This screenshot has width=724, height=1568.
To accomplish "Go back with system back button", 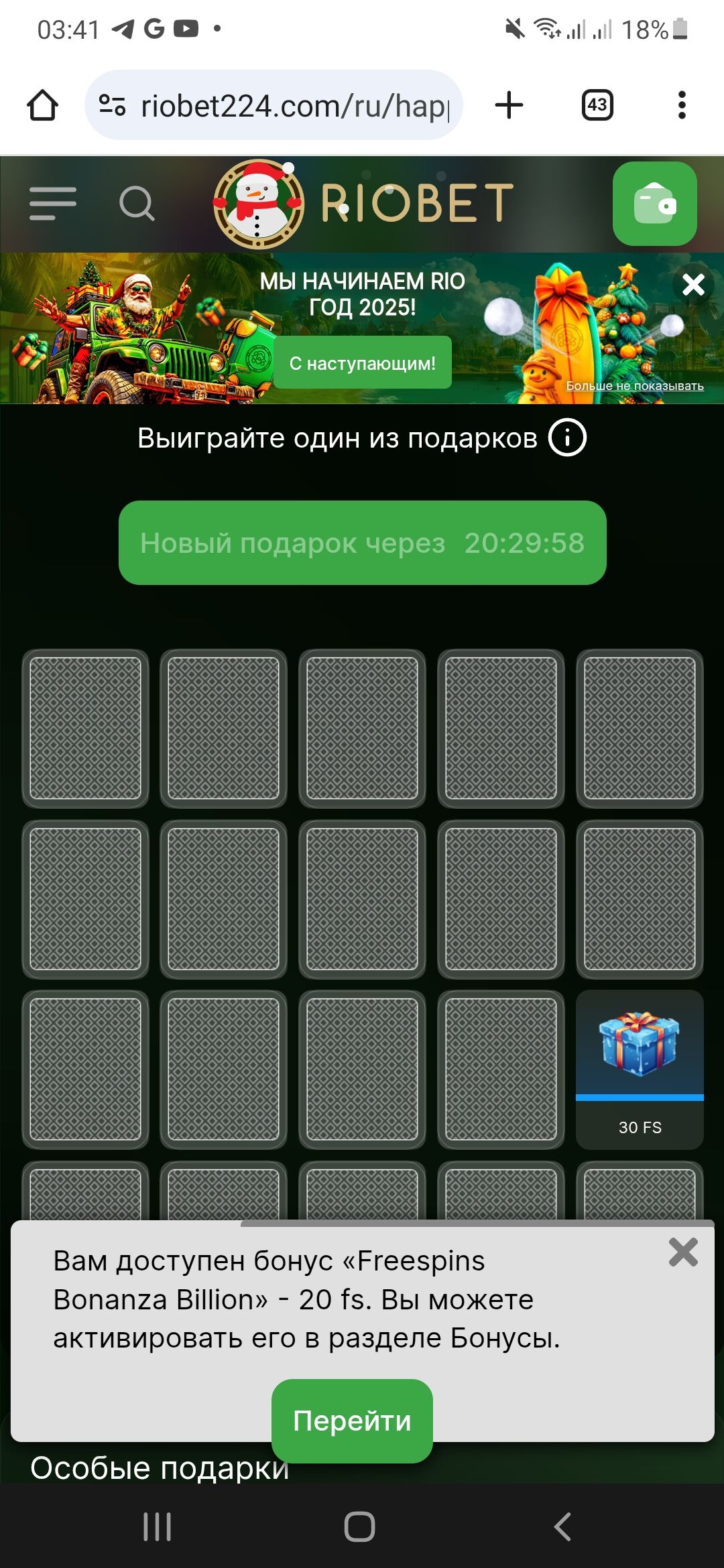I will pyautogui.click(x=562, y=1527).
